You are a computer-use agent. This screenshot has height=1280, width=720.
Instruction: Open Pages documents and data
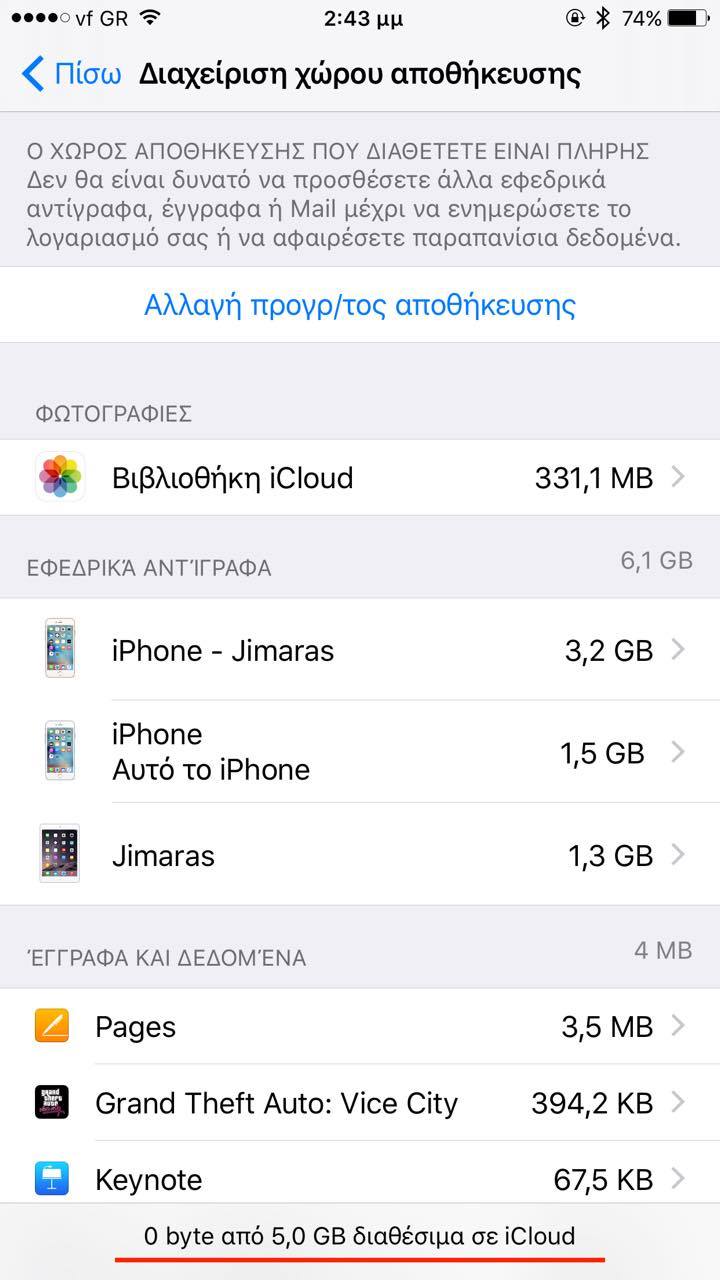tap(360, 1027)
